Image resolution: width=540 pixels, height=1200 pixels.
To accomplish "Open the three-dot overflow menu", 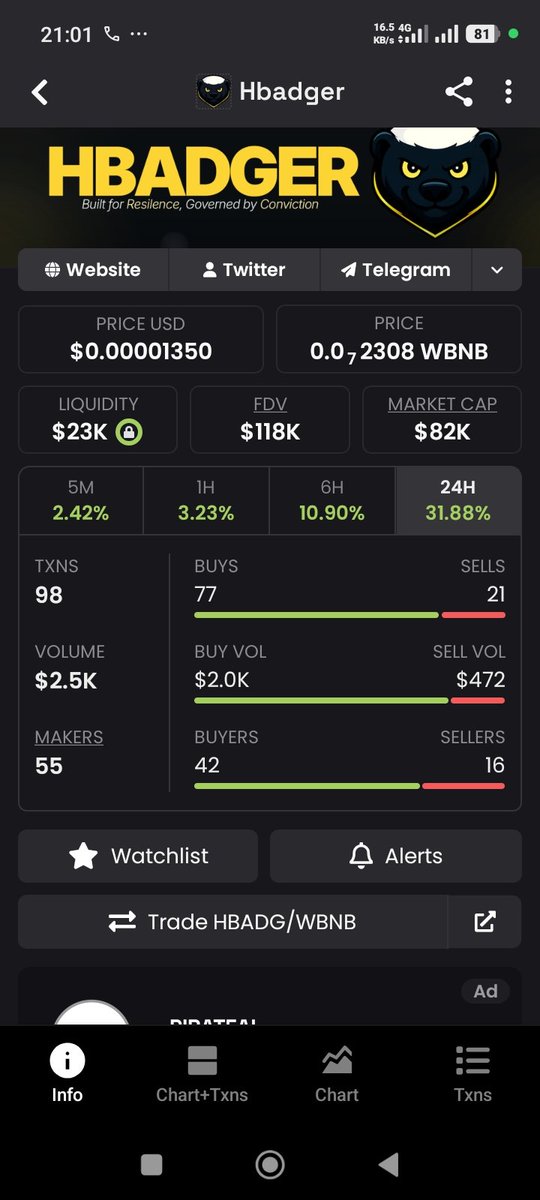I will 508,92.
